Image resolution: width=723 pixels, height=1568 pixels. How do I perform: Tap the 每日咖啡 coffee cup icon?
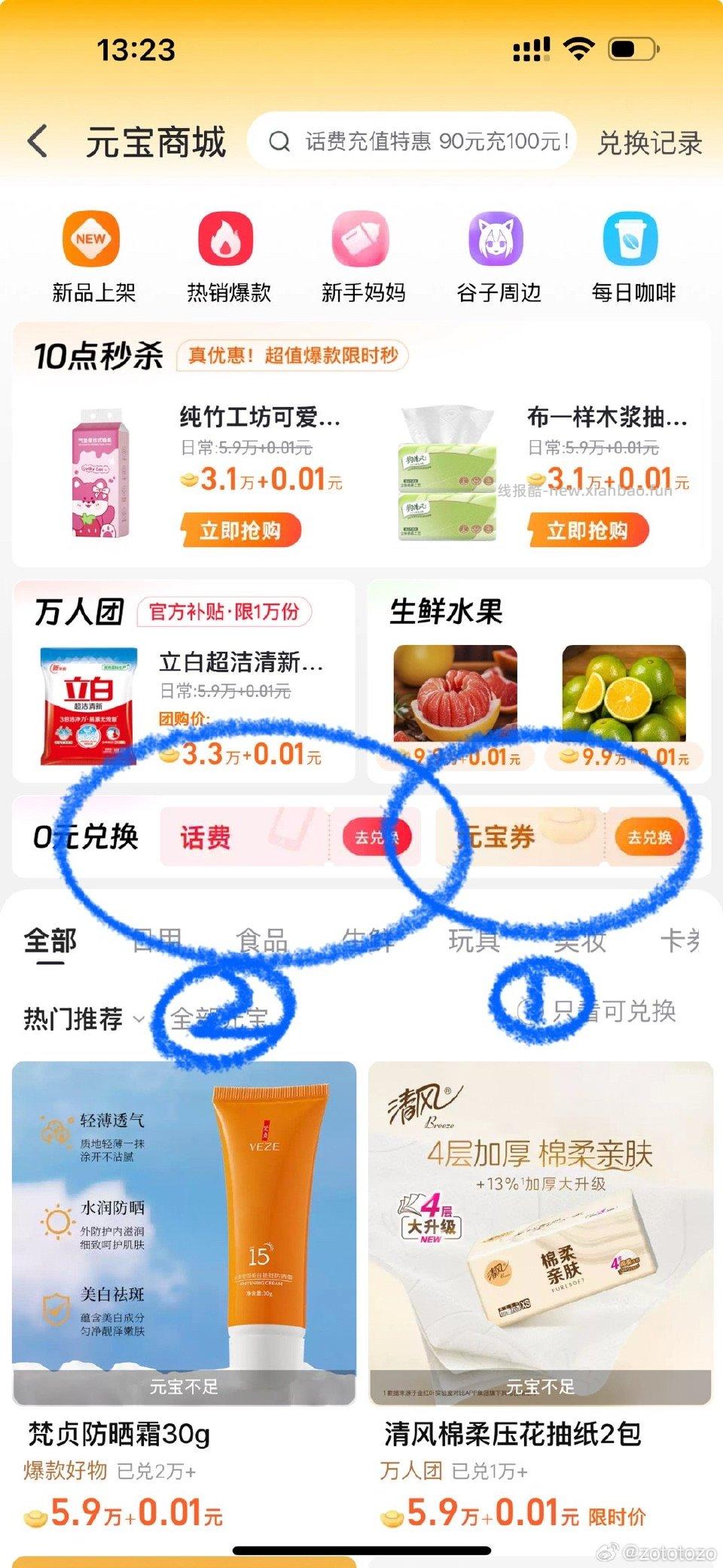pos(631,241)
